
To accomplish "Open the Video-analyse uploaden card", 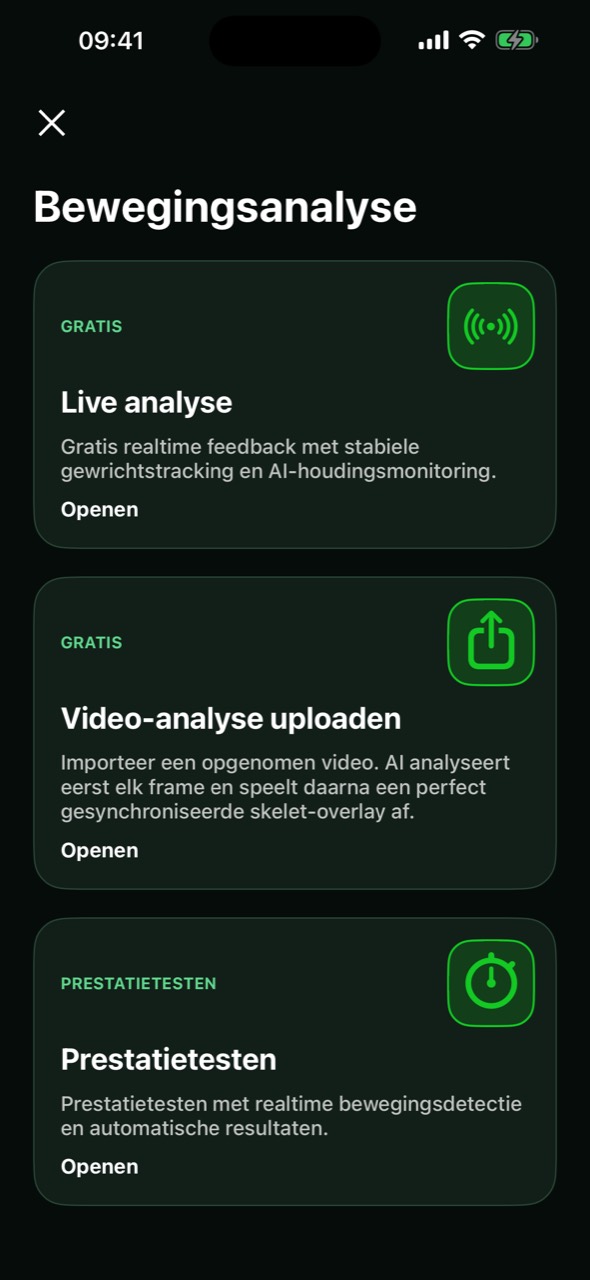I will tap(295, 733).
